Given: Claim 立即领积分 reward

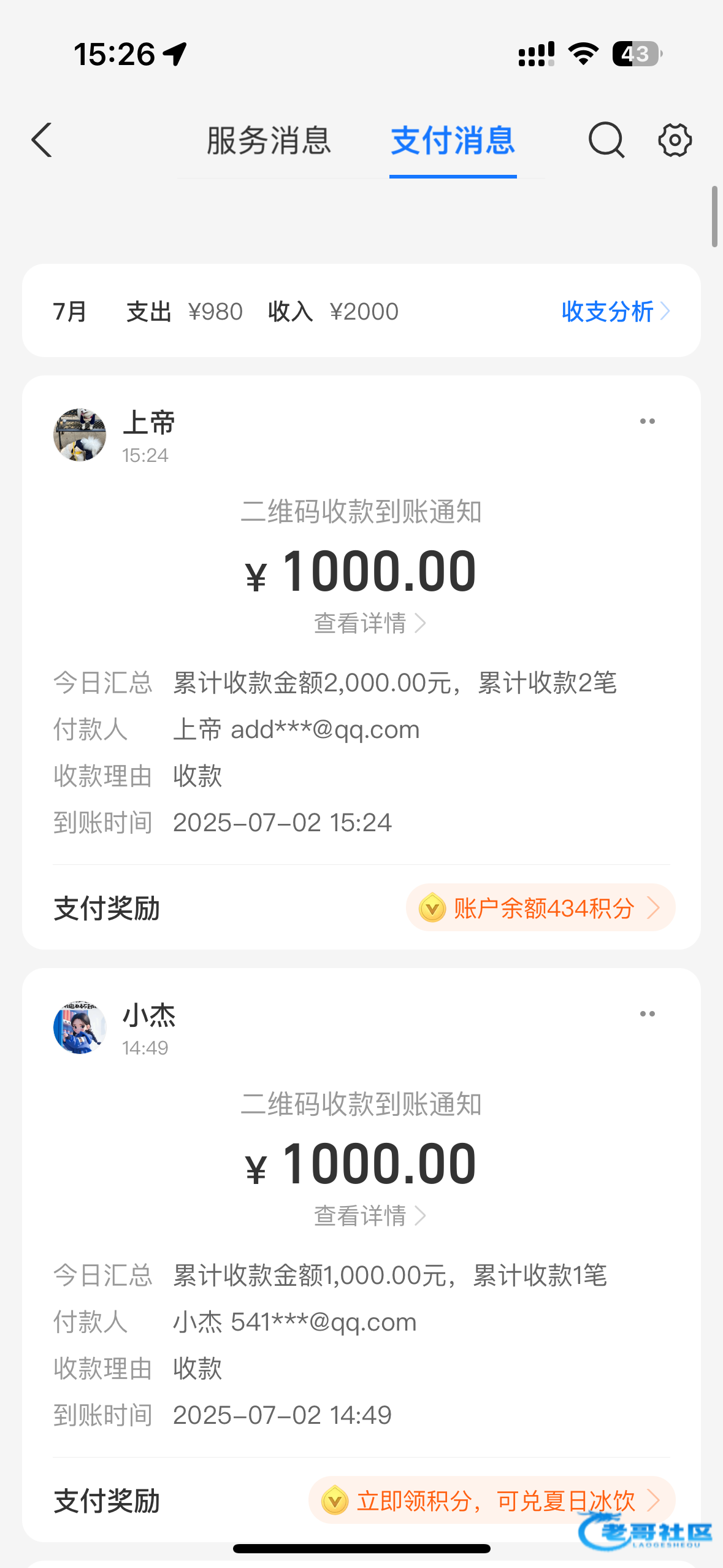Looking at the screenshot, I should coord(492,1501).
